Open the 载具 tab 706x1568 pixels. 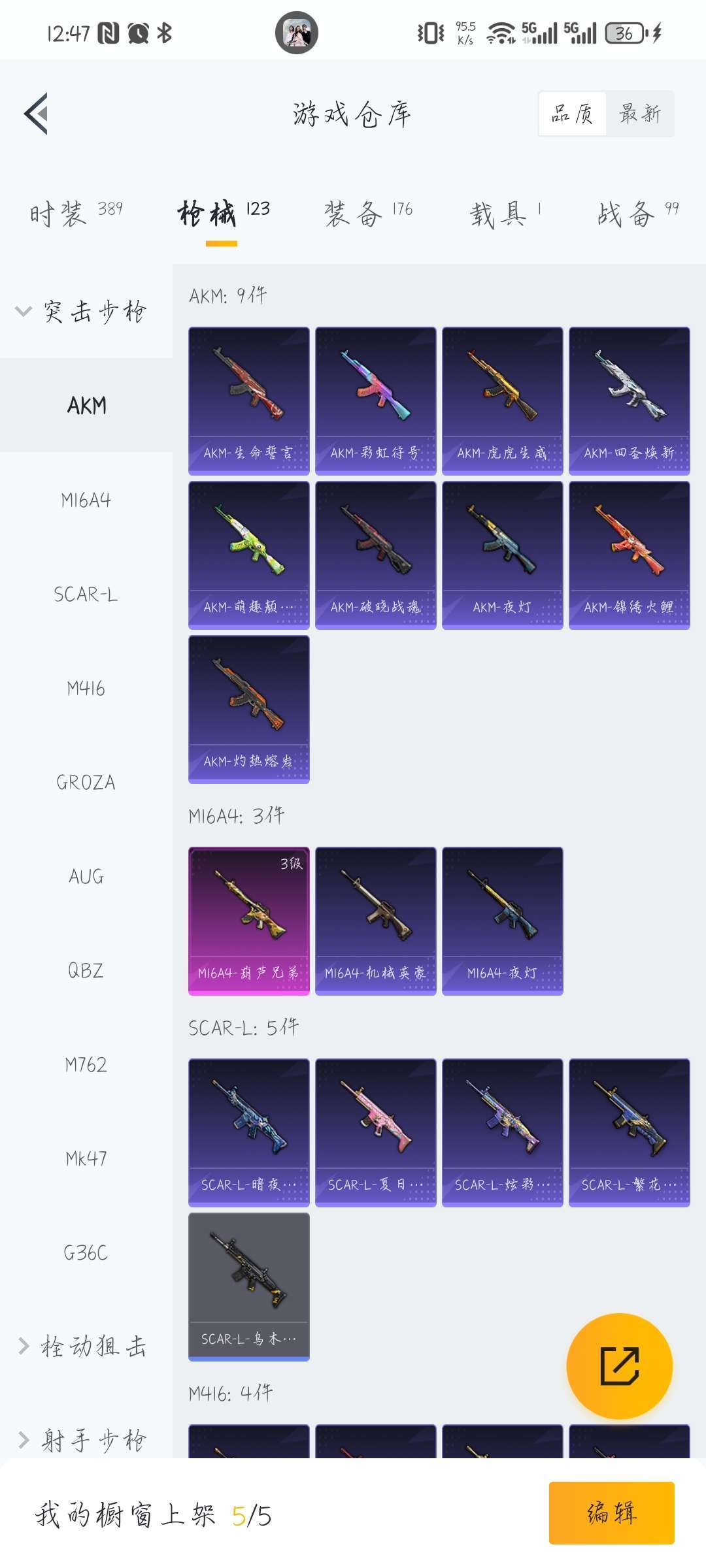(505, 214)
